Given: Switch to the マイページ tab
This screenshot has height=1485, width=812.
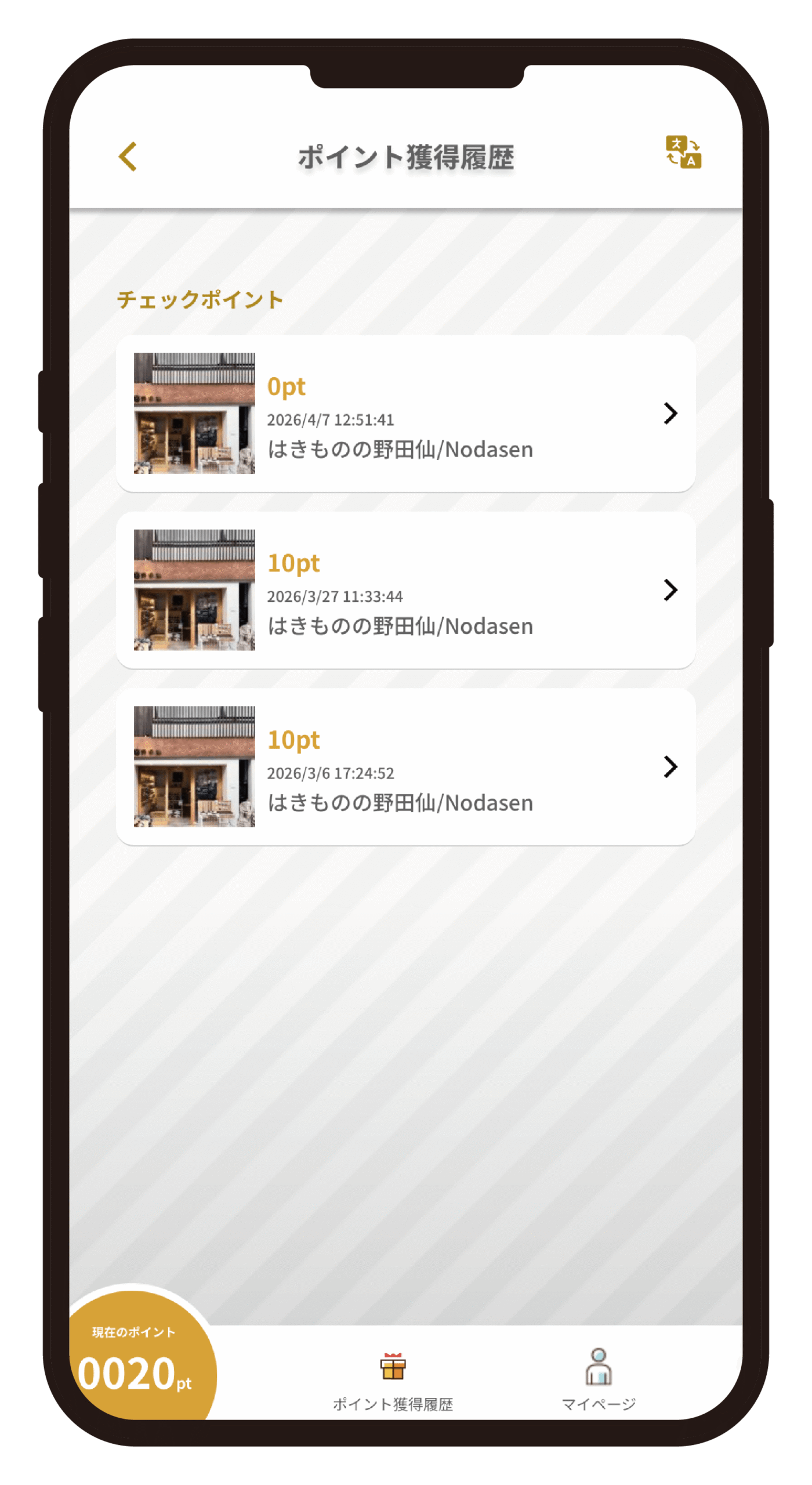Looking at the screenshot, I should point(599,1380).
